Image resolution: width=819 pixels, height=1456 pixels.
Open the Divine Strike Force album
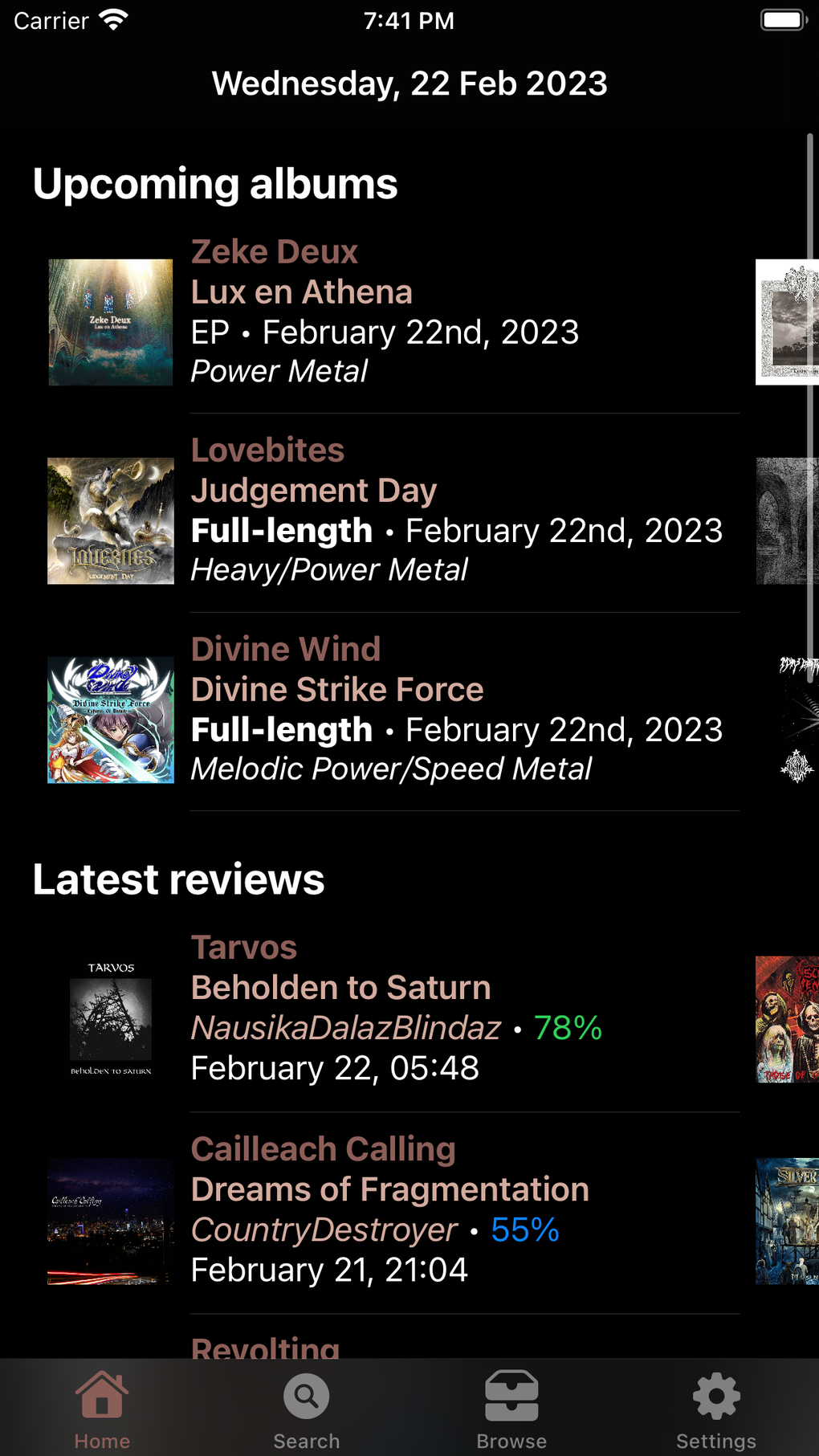(337, 689)
